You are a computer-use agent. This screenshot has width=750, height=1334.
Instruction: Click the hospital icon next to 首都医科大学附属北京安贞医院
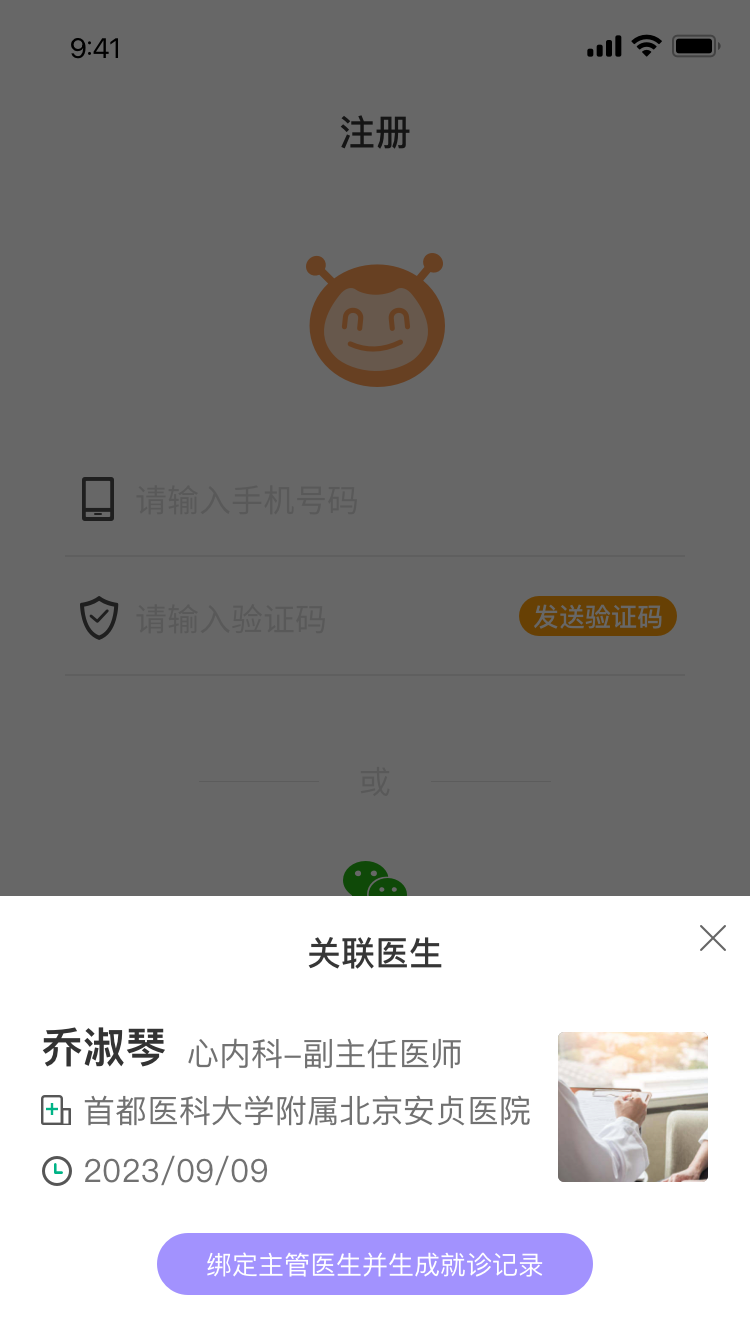point(55,1111)
